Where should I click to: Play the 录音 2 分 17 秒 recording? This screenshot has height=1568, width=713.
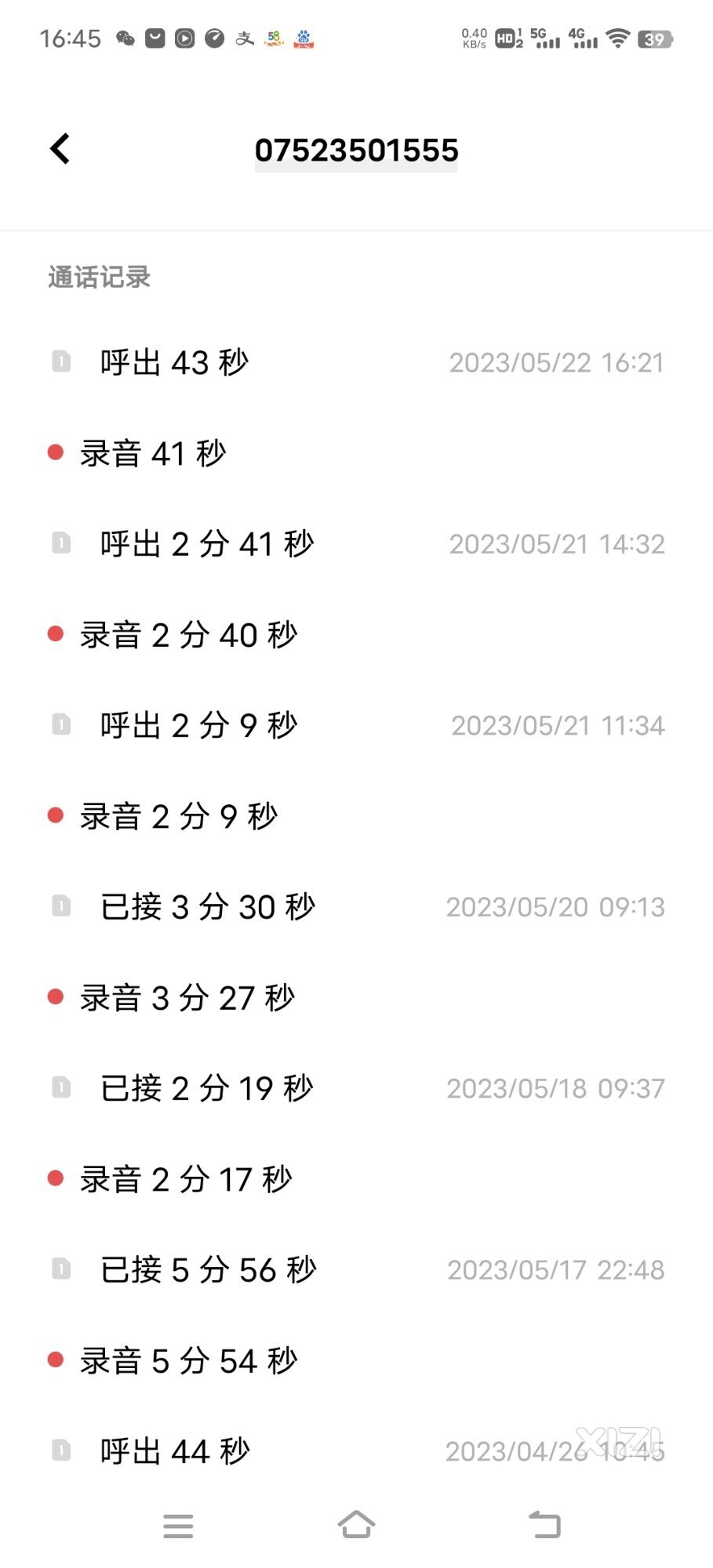[x=356, y=1179]
